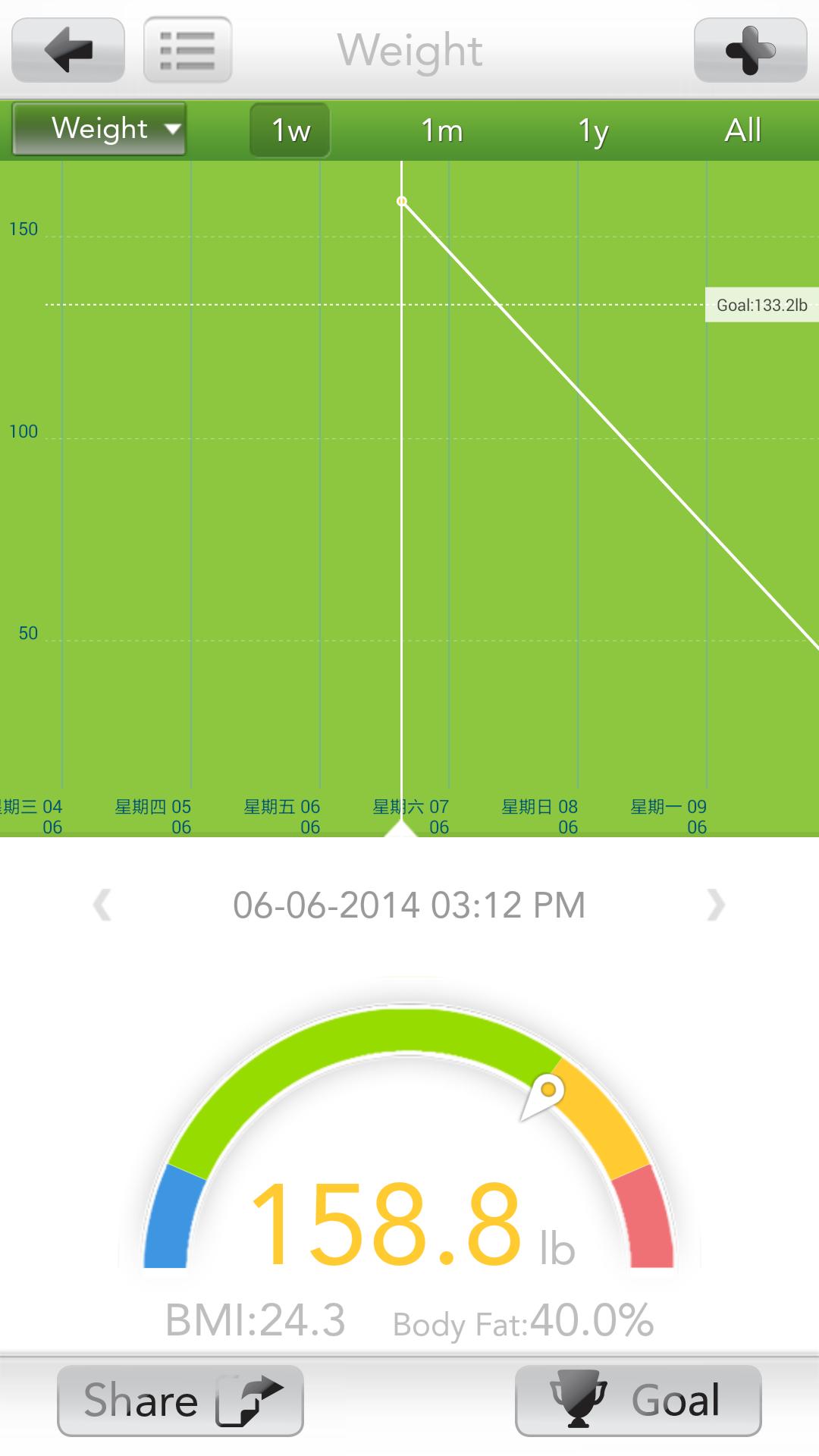Open the list view of weight entries
This screenshot has height=1456, width=819.
187,50
